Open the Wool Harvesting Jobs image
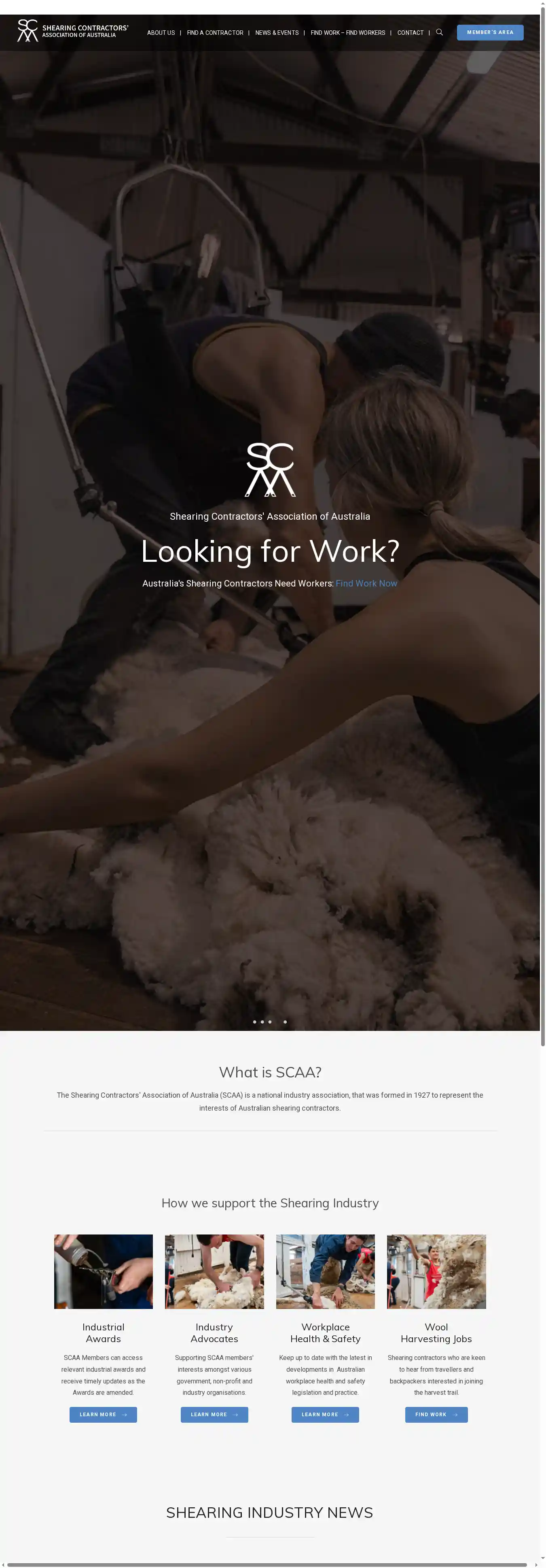 (x=436, y=1272)
